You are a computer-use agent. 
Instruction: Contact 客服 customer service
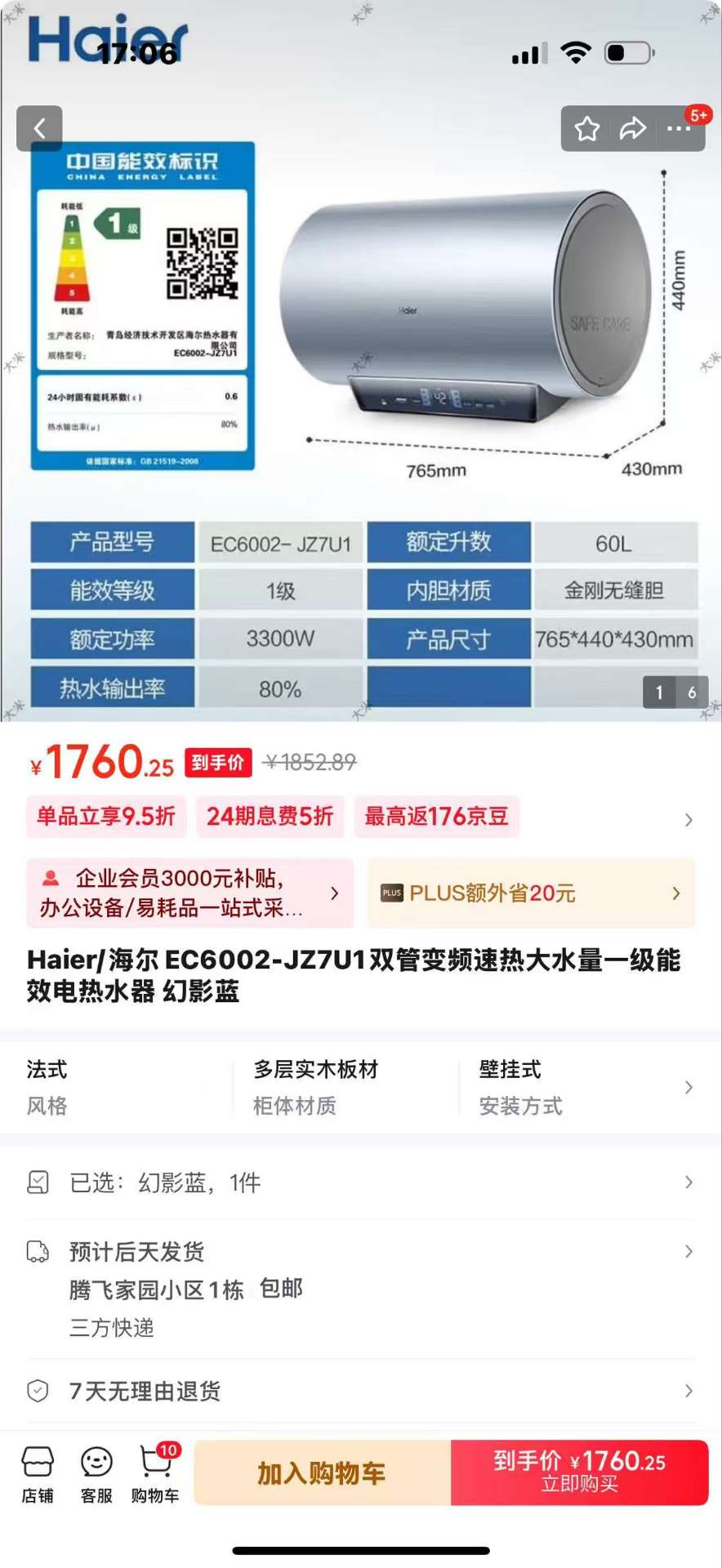click(96, 1473)
